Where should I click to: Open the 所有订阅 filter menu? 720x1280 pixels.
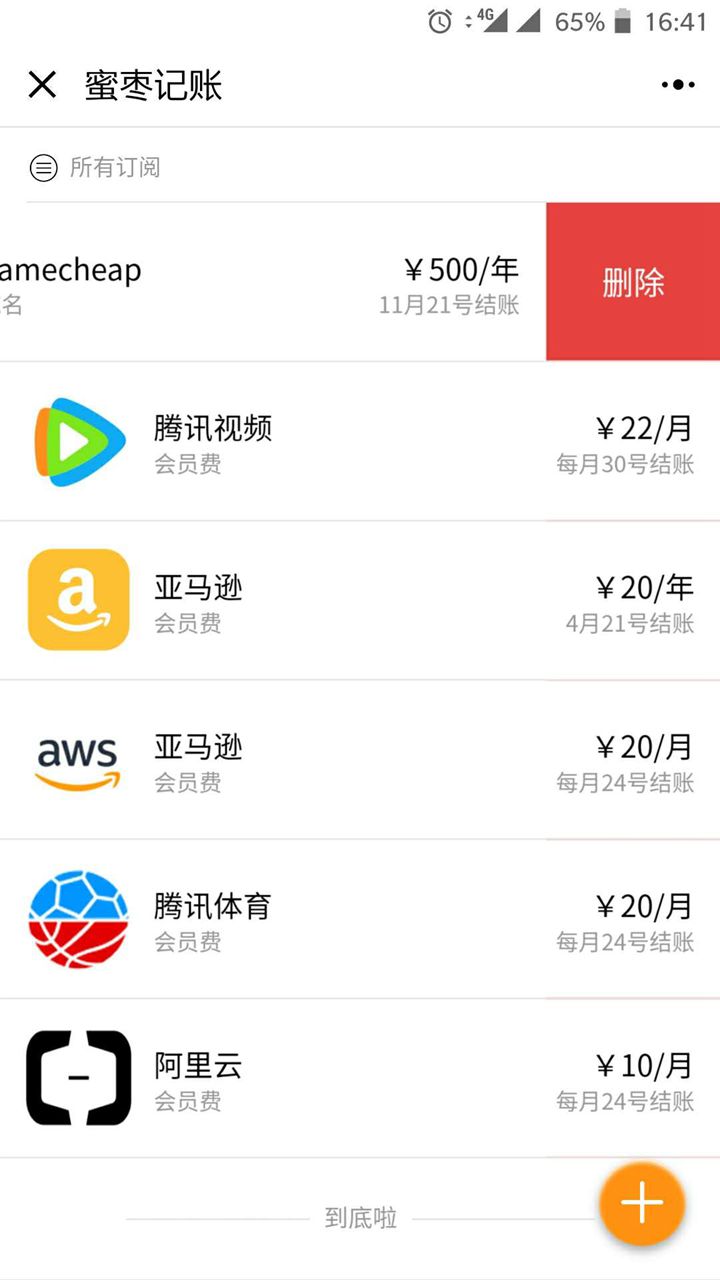(x=94, y=167)
